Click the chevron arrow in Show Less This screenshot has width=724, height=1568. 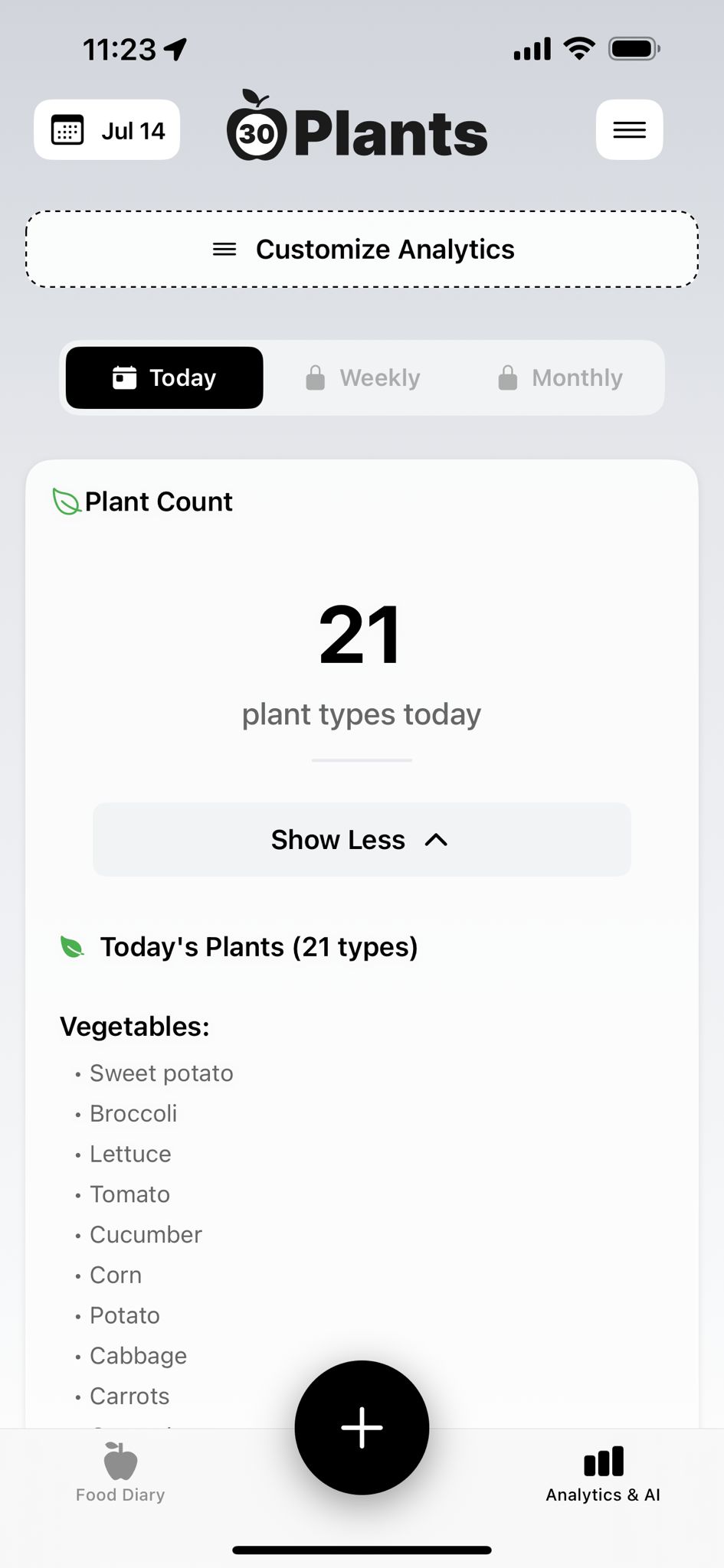(435, 839)
